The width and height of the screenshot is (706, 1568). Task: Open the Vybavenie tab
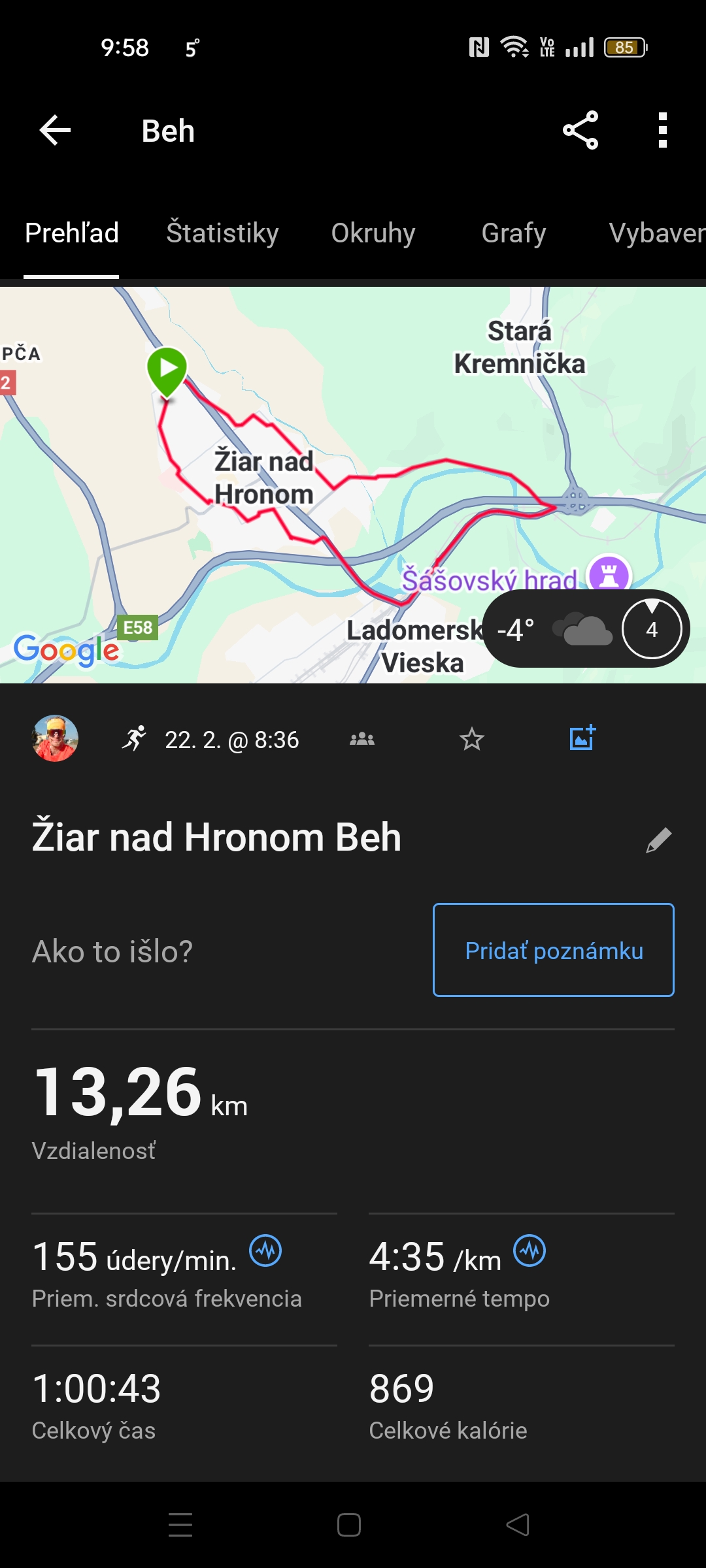coord(657,233)
